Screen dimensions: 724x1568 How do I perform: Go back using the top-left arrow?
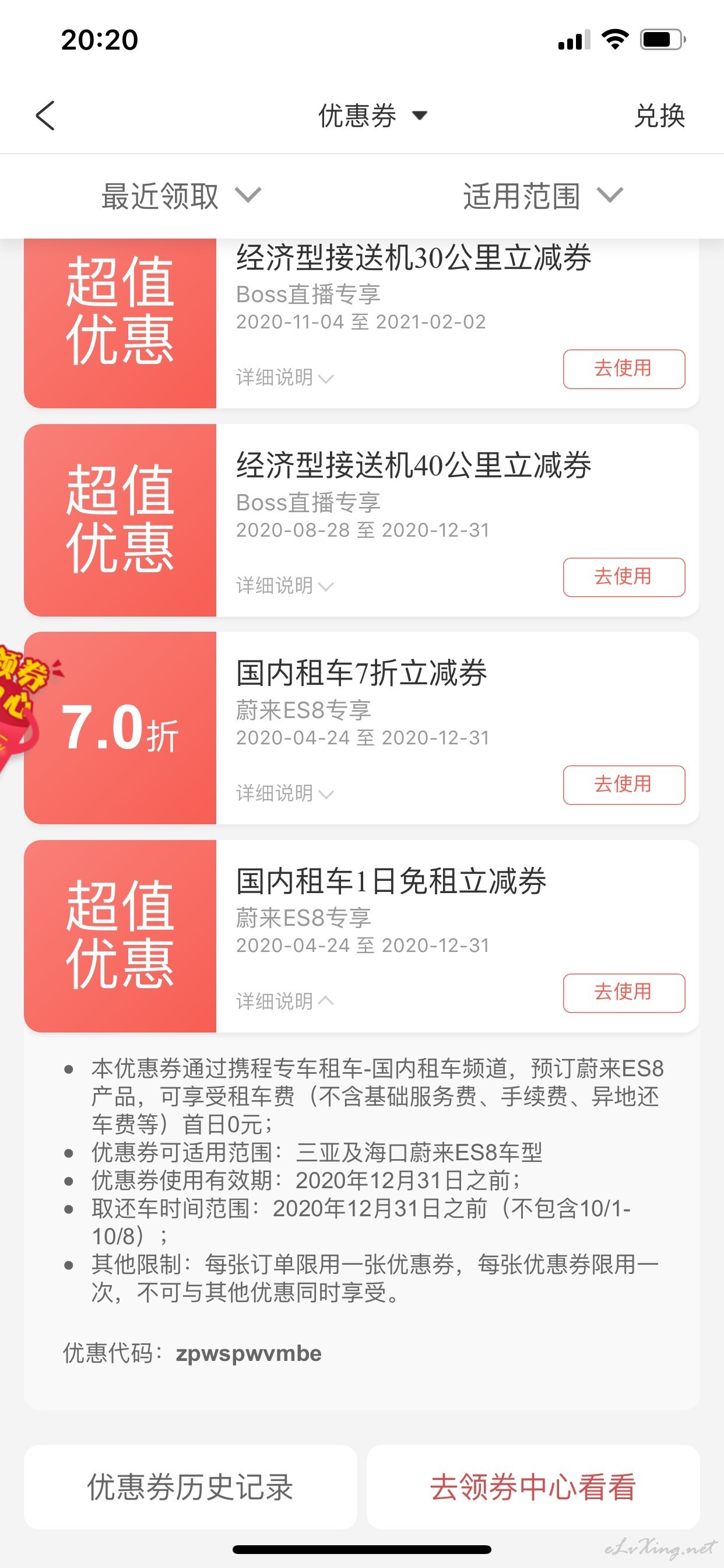click(x=45, y=116)
